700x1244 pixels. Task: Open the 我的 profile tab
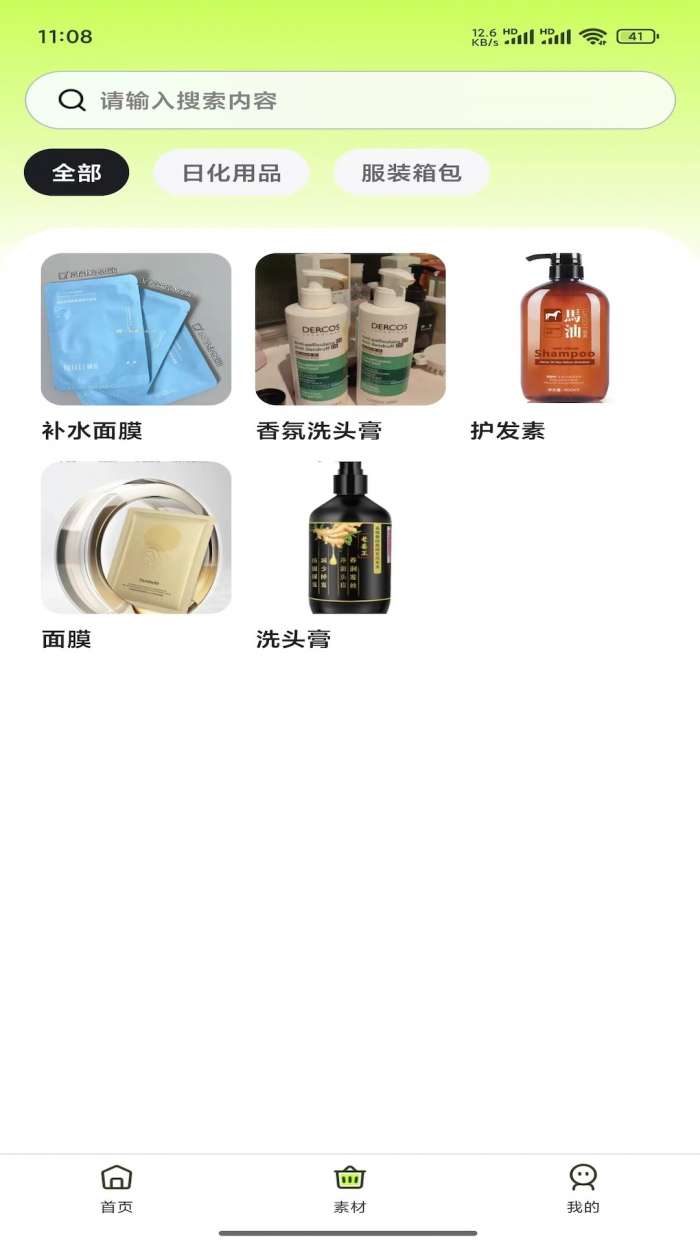[x=583, y=1188]
